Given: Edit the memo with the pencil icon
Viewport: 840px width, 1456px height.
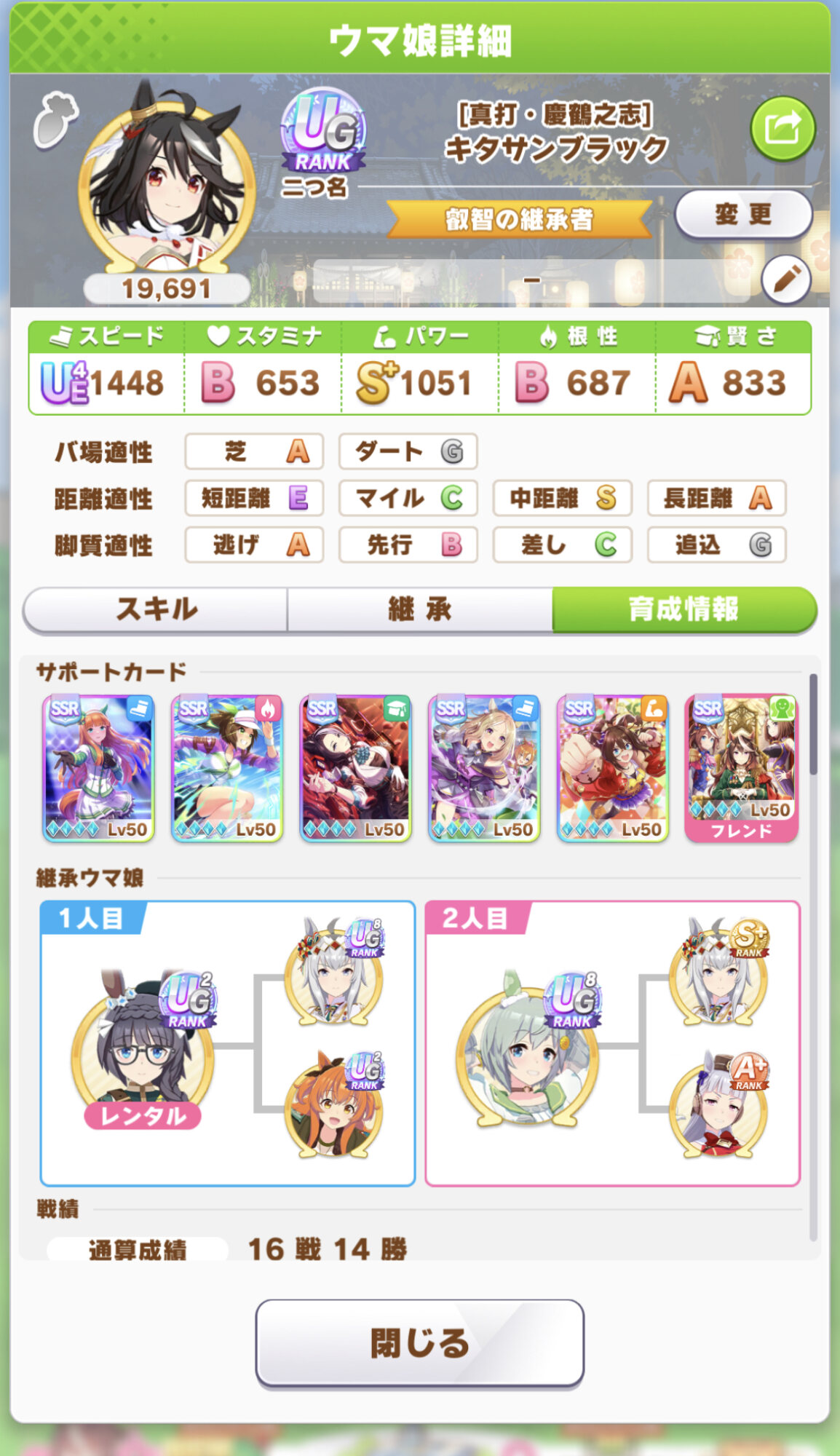Looking at the screenshot, I should 786,280.
